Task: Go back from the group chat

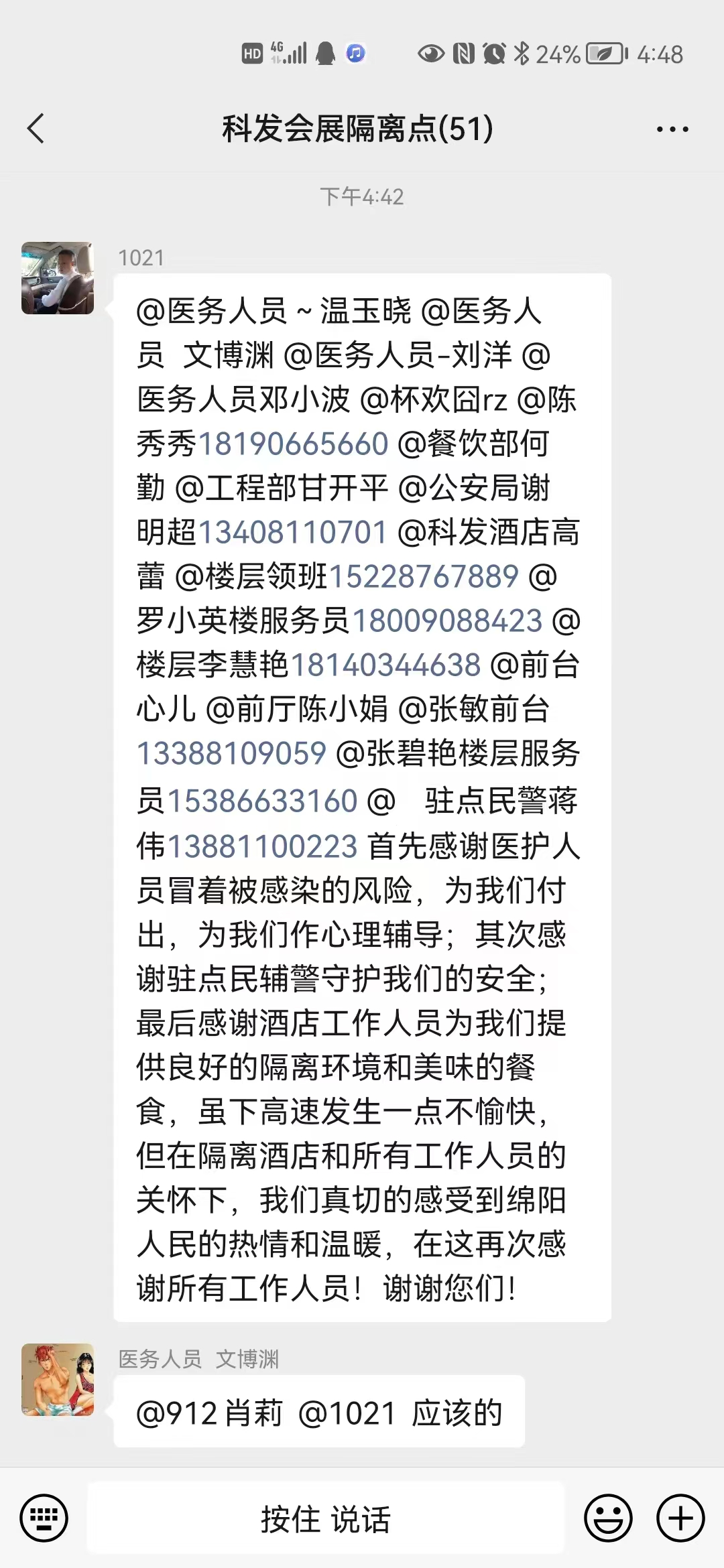Action: point(36,129)
